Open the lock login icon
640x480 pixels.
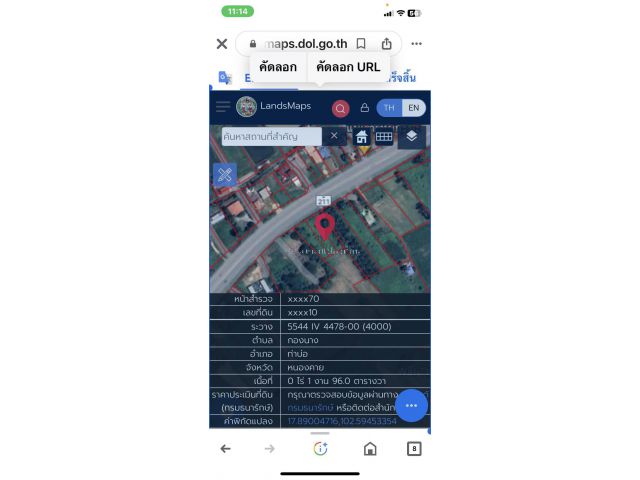pyautogui.click(x=364, y=108)
